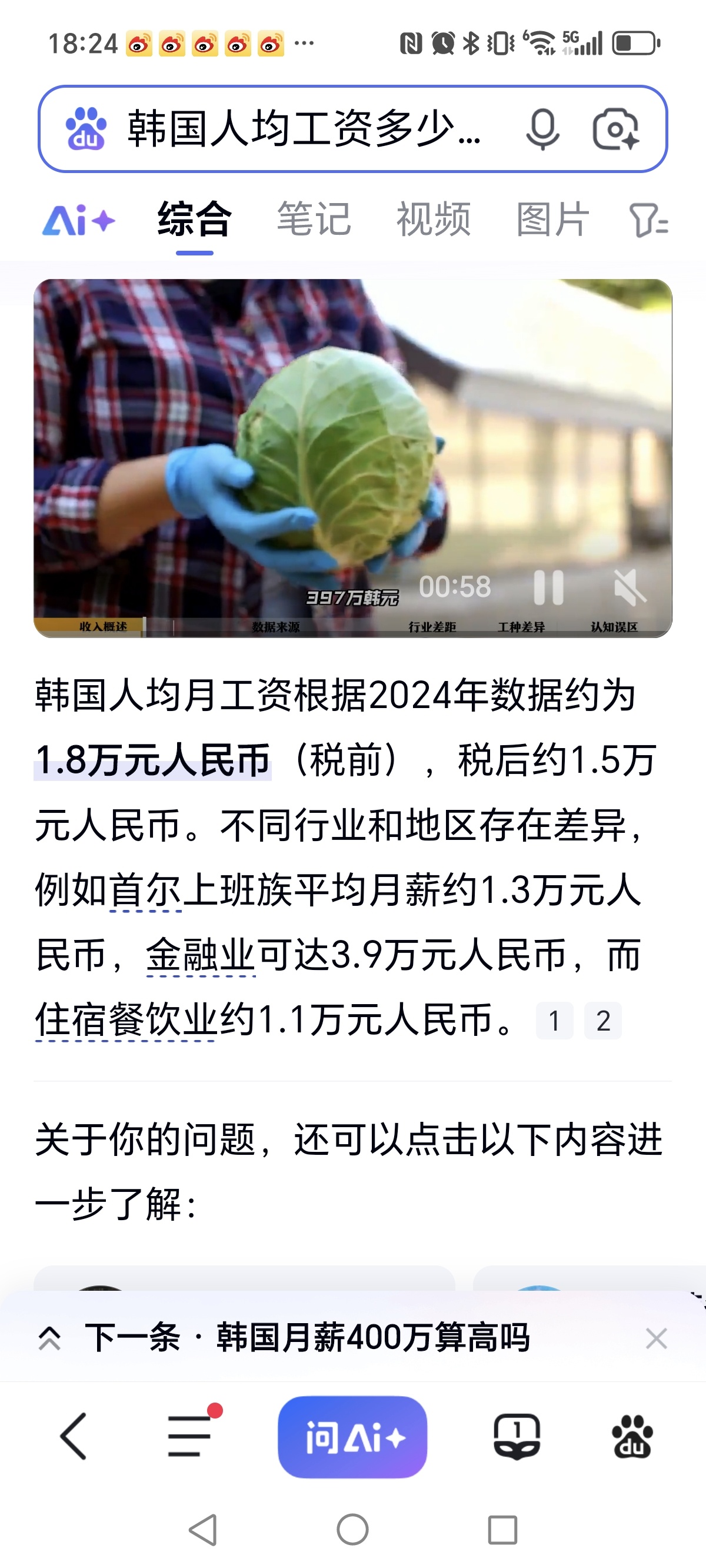Open the search filter icon

tap(649, 220)
